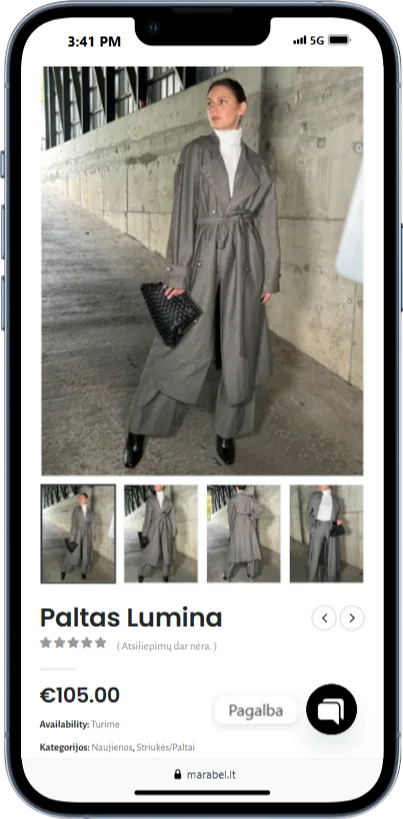
Task: Tap the marabel.lt address bar
Action: point(205,775)
